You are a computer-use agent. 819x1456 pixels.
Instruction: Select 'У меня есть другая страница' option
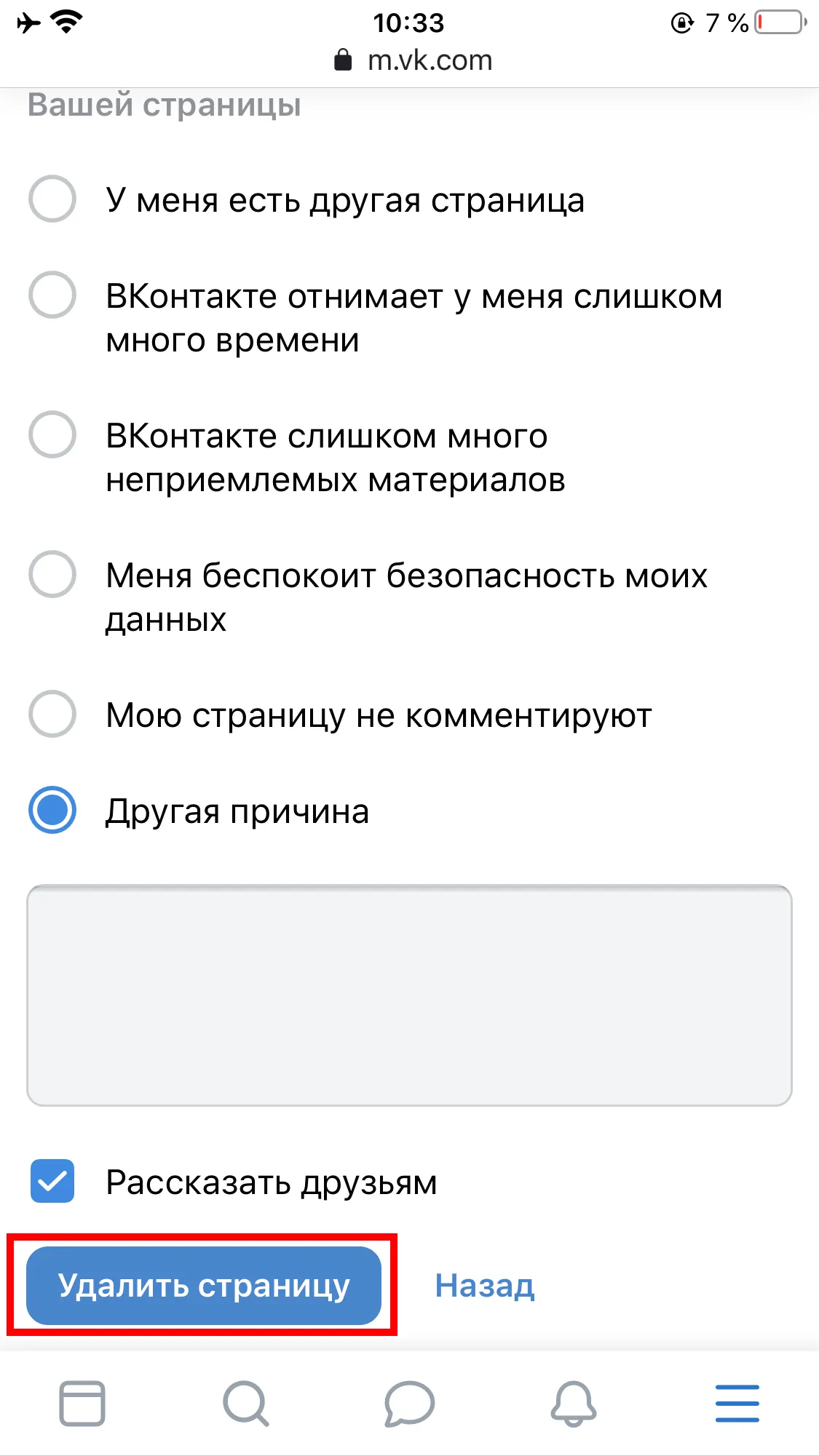pyautogui.click(x=52, y=199)
